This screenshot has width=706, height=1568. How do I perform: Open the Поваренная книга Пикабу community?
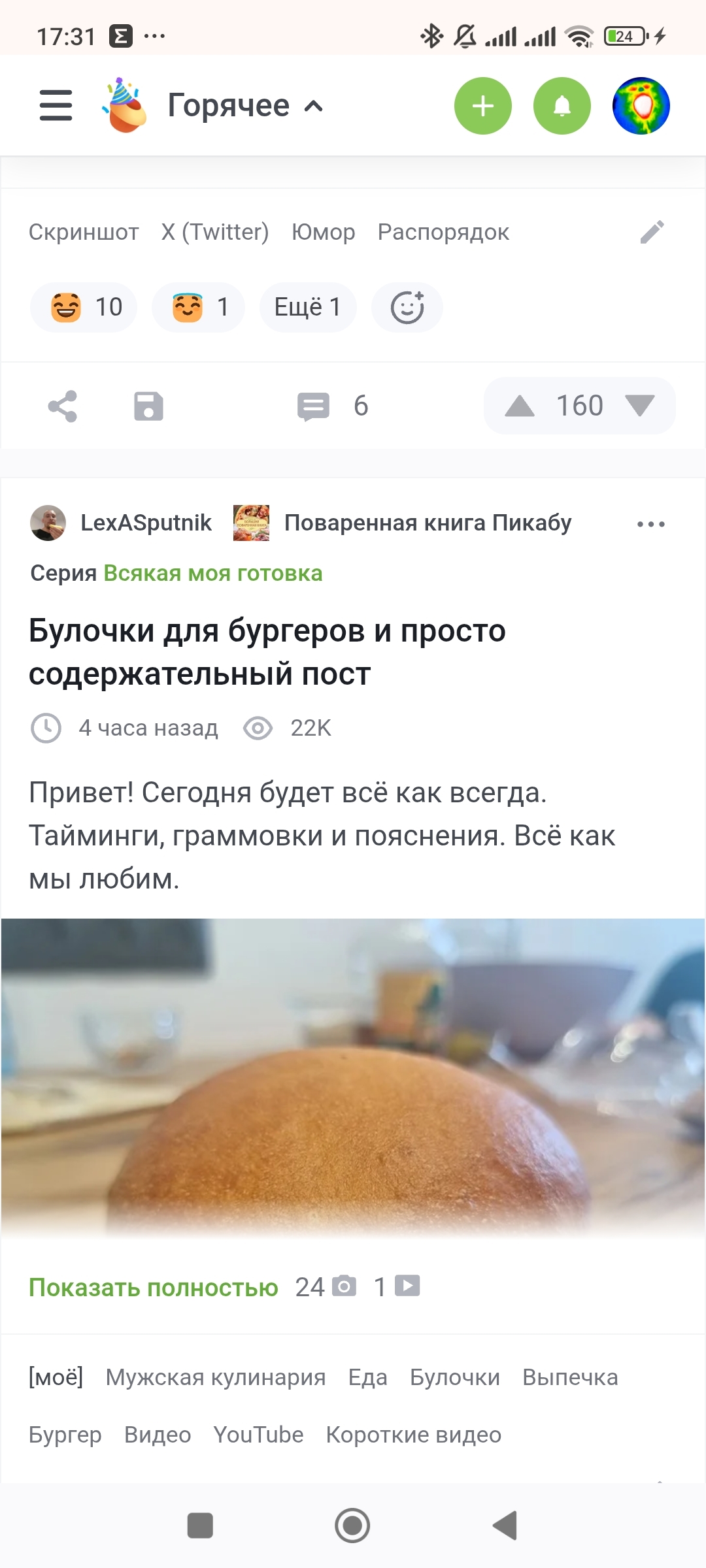428,523
